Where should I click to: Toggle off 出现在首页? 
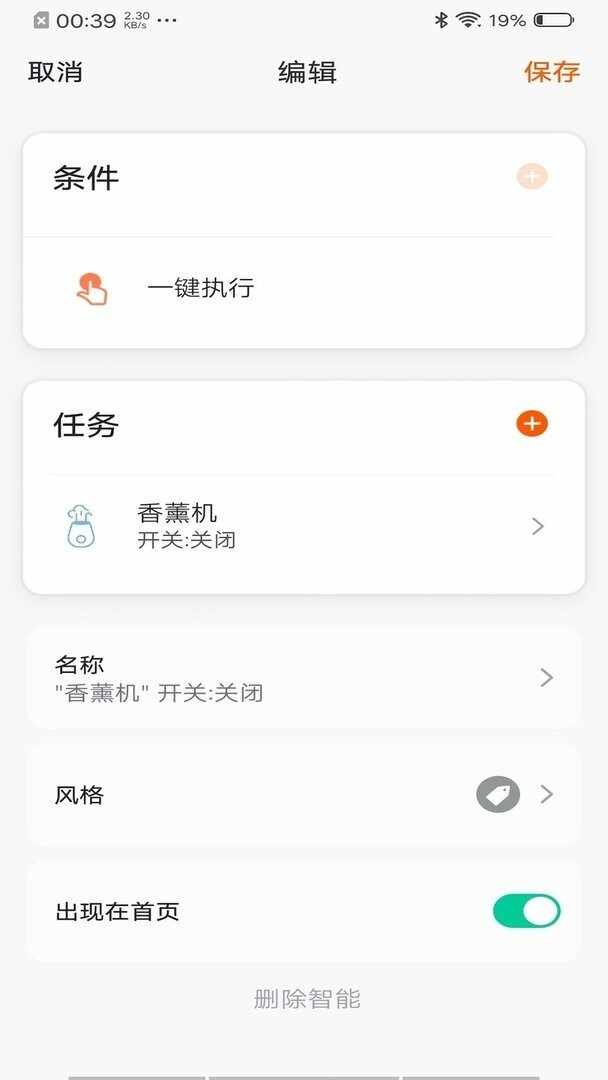(526, 911)
